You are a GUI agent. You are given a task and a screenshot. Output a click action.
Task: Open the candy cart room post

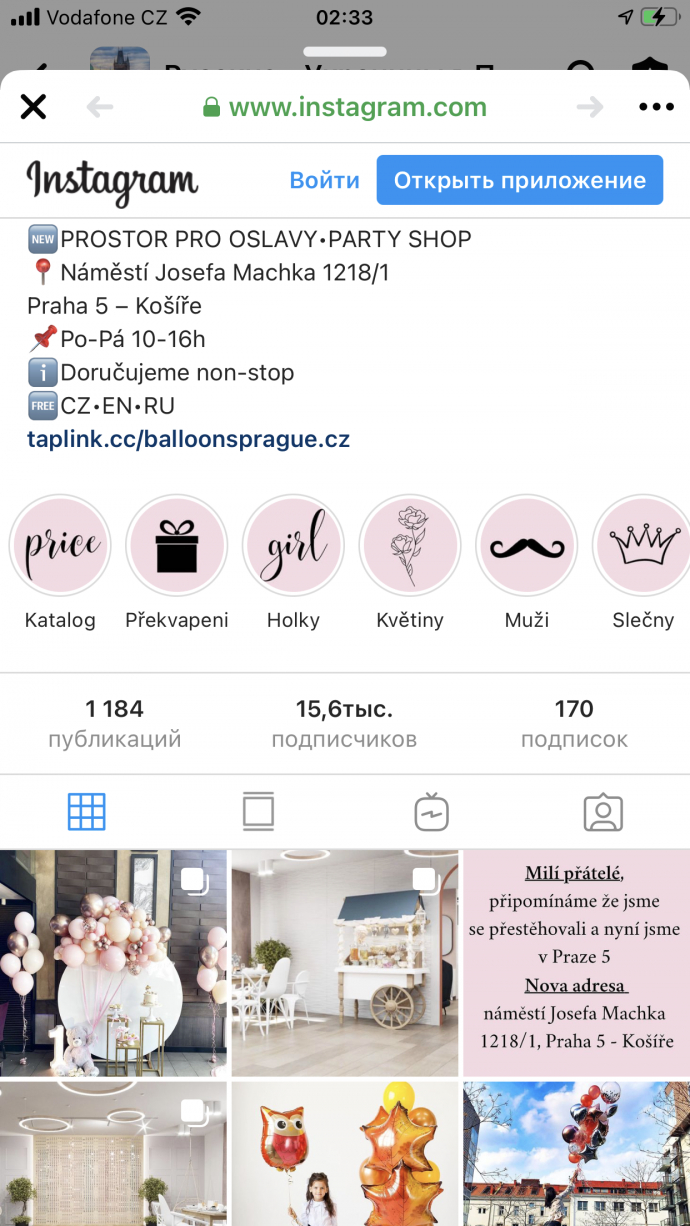345,963
